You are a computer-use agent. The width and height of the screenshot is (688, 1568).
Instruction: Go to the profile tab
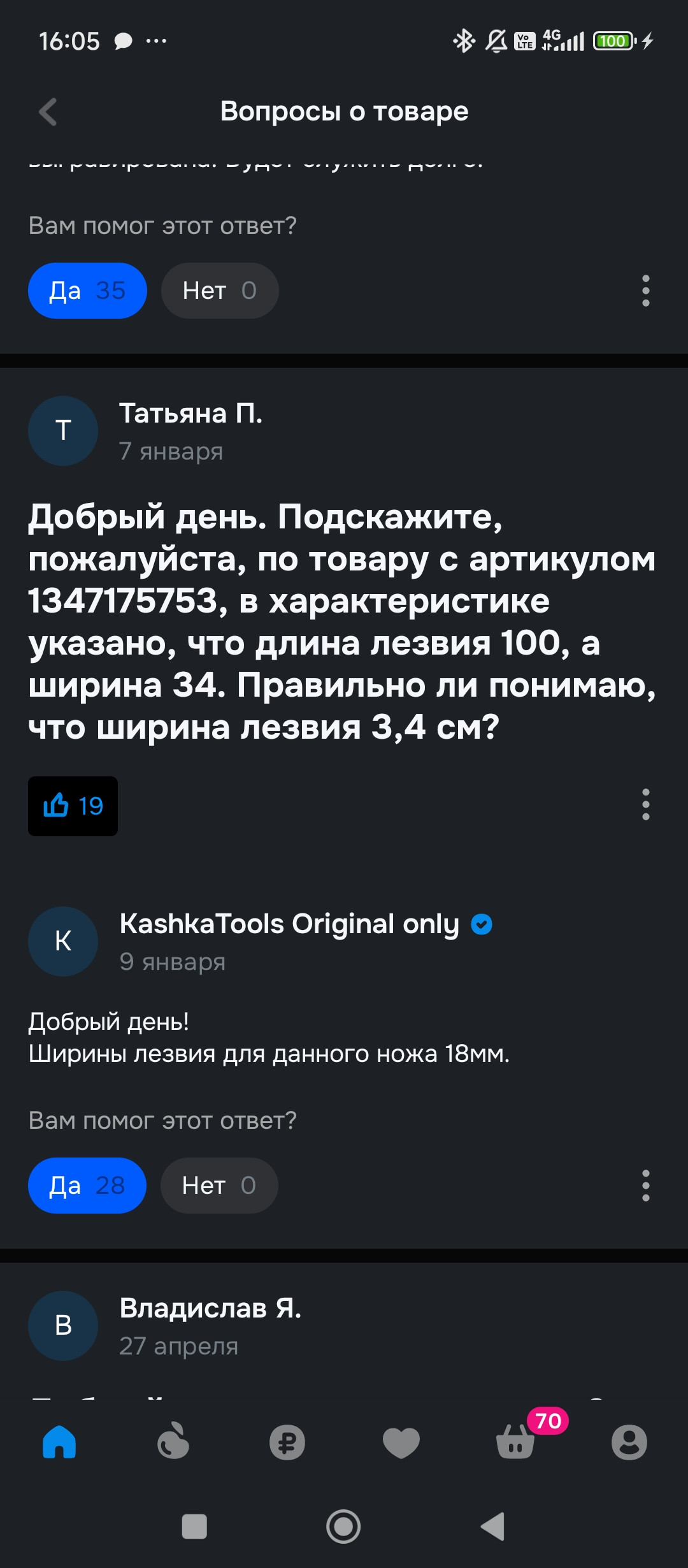[x=629, y=1442]
